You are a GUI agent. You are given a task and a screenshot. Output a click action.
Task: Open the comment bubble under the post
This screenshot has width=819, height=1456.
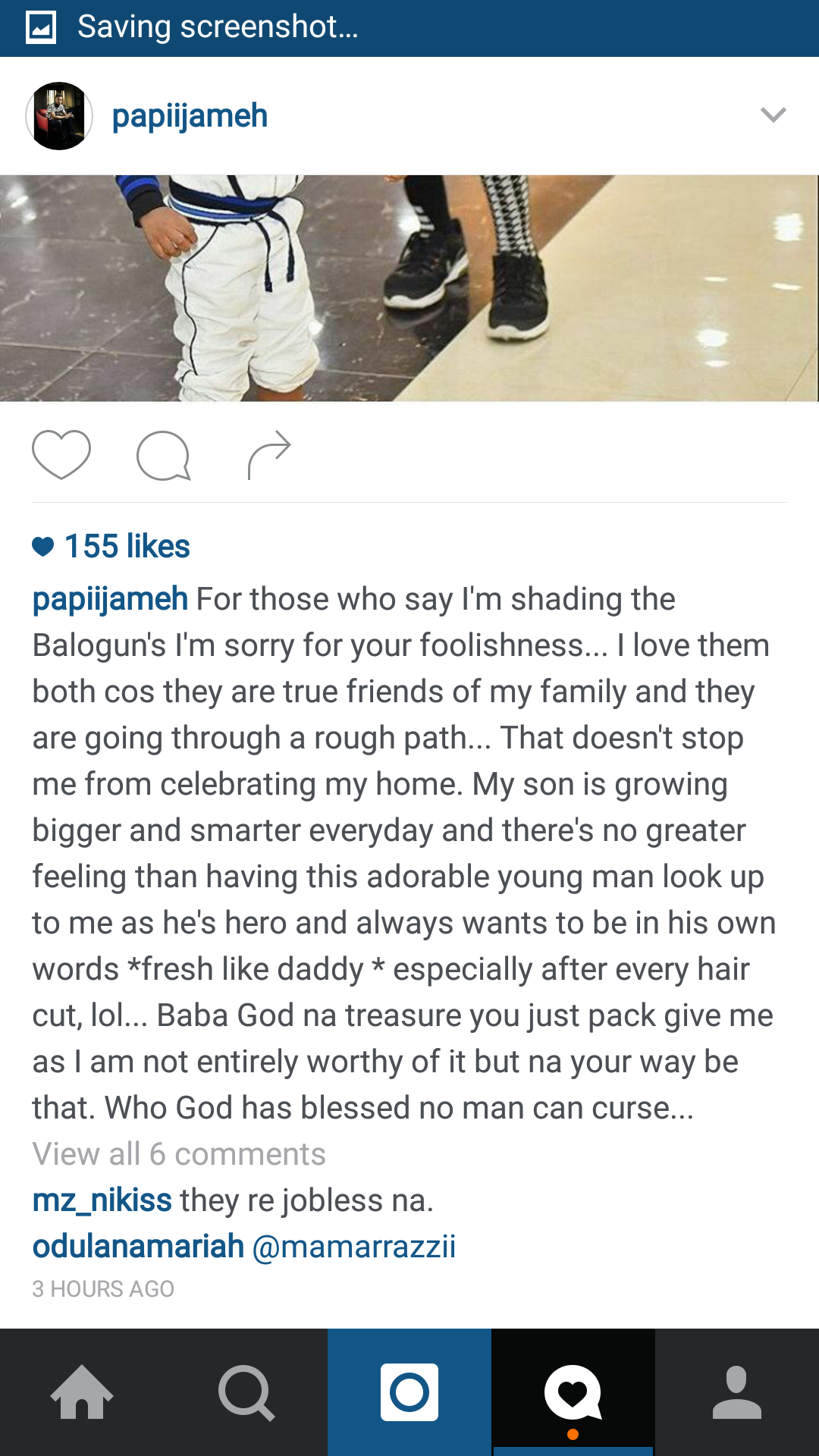click(x=163, y=456)
